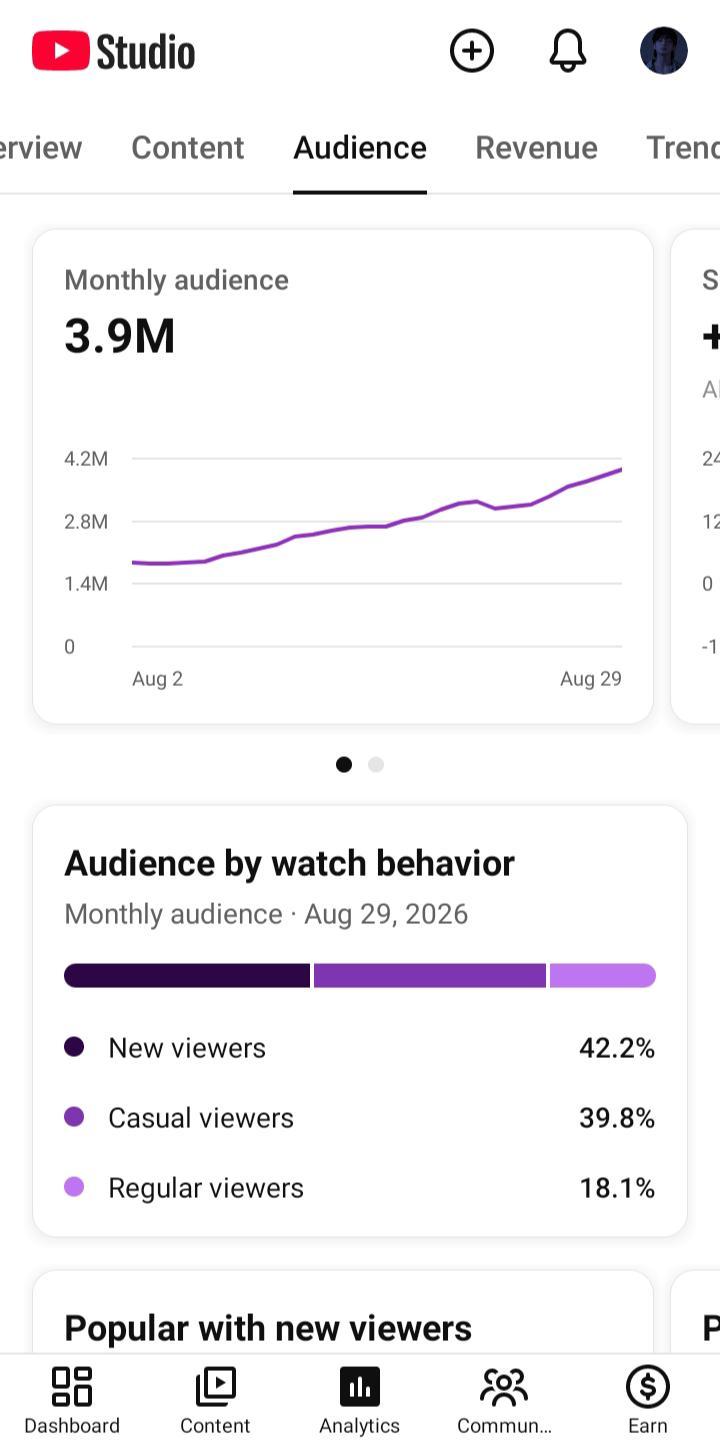Go to Dashboard in bottom navigation
720x1452 pixels.
[x=72, y=1402]
